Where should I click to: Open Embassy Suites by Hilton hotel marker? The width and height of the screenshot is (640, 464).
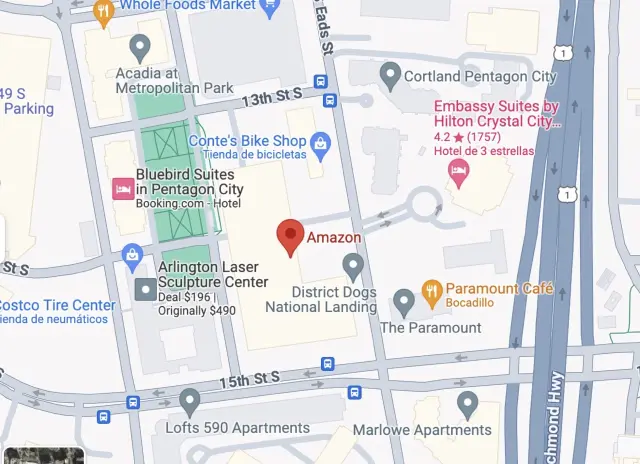coord(458,174)
